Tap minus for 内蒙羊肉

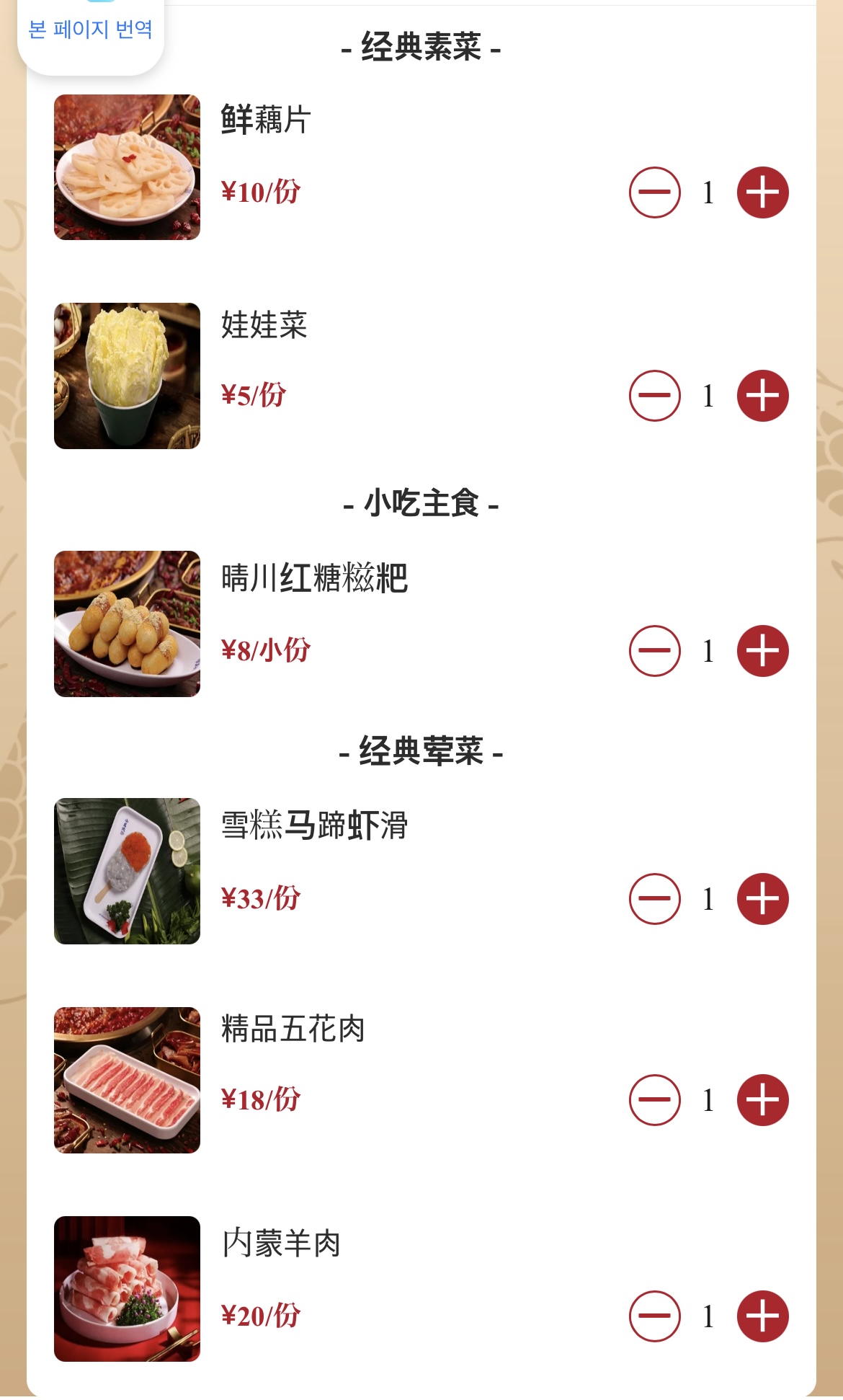click(x=654, y=1316)
